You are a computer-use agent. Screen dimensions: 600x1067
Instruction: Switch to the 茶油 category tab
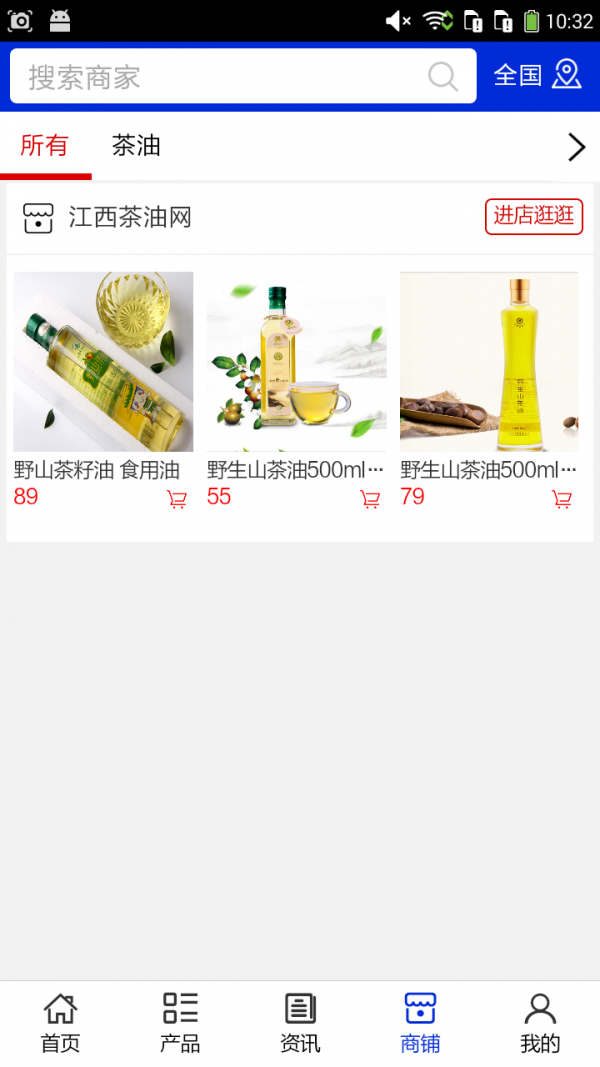(136, 146)
